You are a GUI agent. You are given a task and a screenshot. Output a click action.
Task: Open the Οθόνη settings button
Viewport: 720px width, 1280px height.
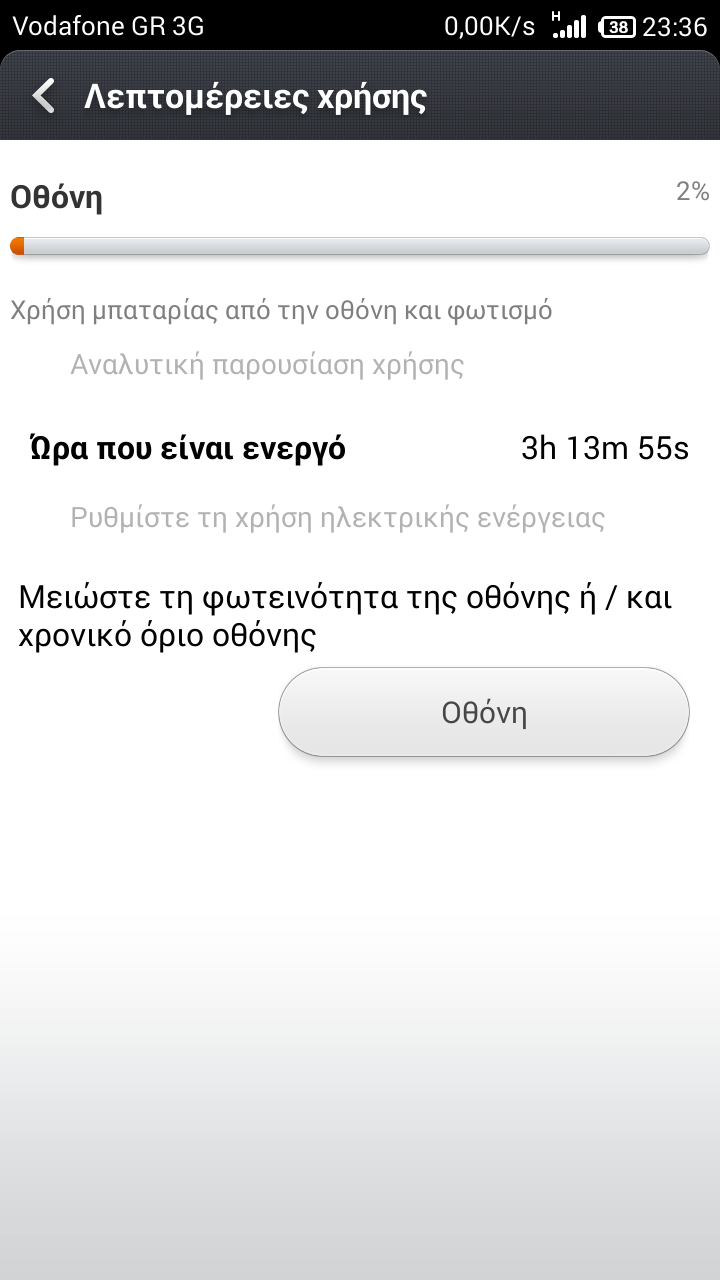[x=484, y=712]
